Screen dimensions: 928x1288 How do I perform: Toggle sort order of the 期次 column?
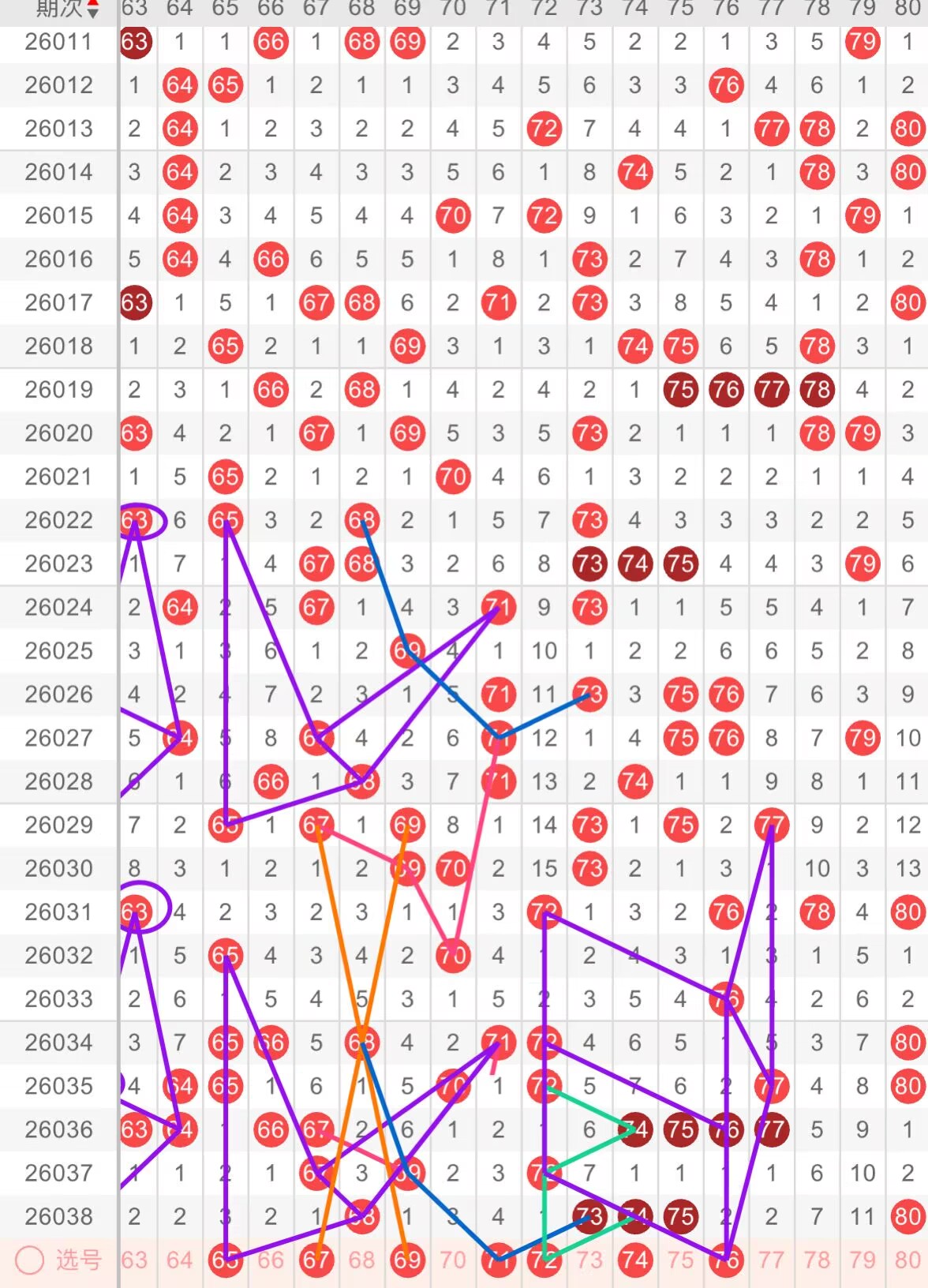[67, 9]
